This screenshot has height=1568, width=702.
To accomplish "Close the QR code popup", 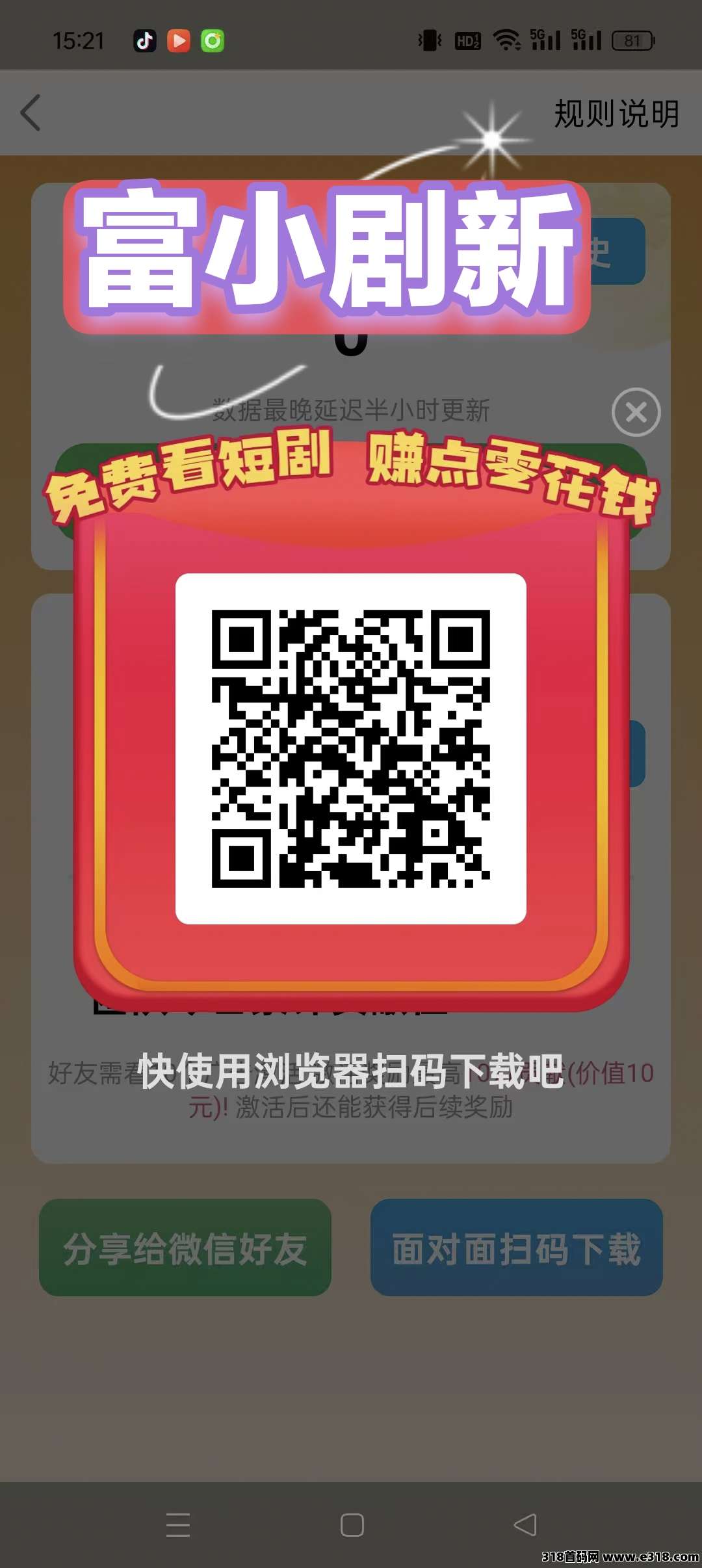I will [636, 412].
